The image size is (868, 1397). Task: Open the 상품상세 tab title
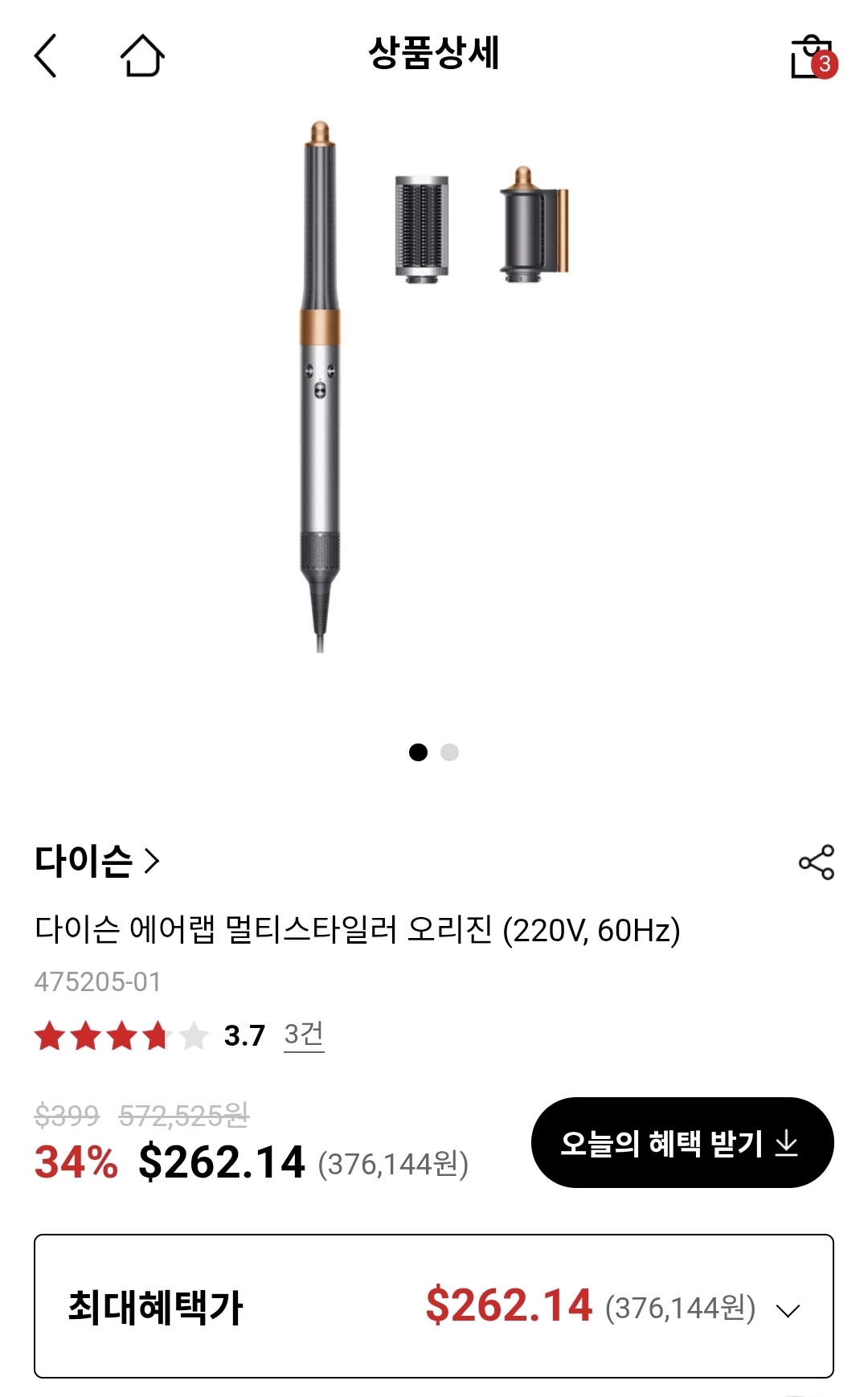tap(434, 56)
